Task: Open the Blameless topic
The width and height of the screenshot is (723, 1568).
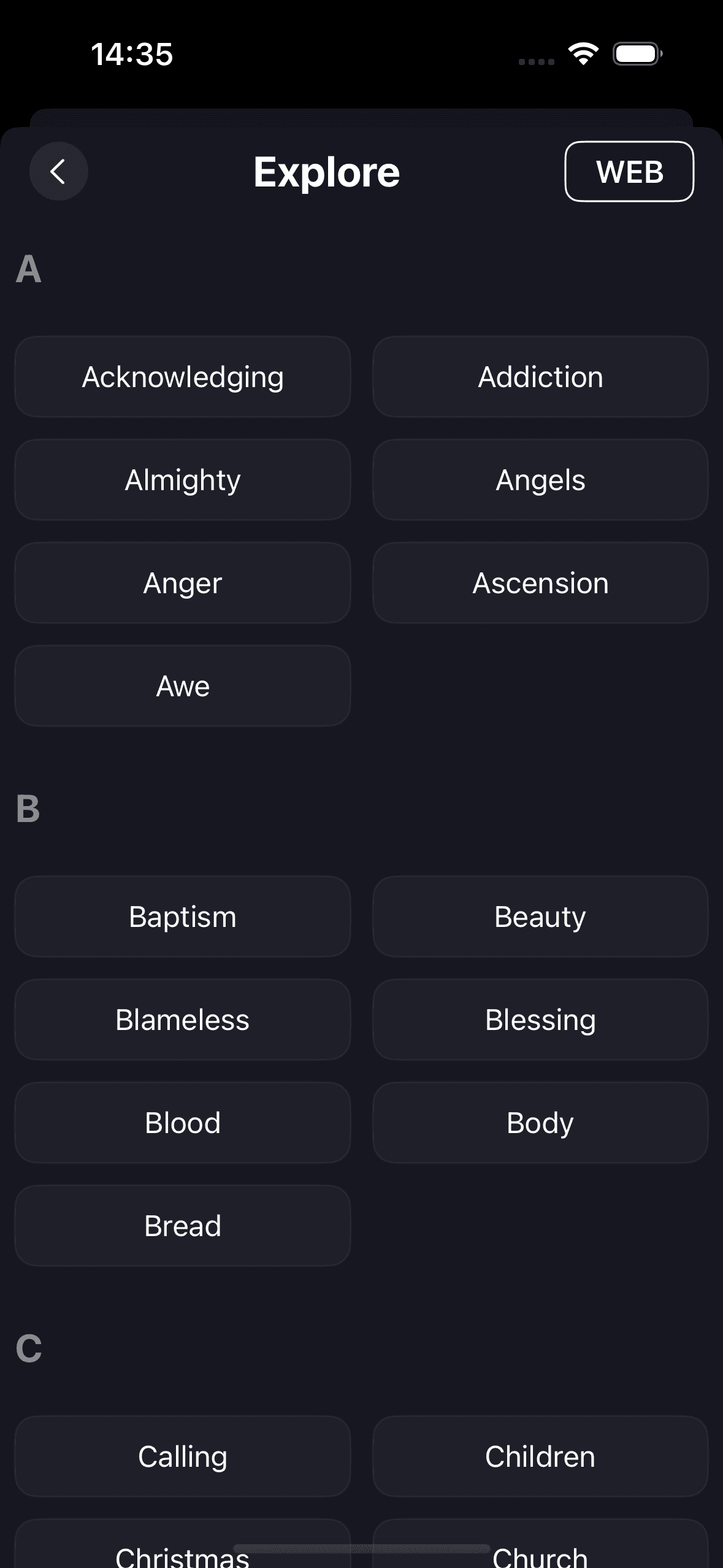Action: [x=182, y=1020]
